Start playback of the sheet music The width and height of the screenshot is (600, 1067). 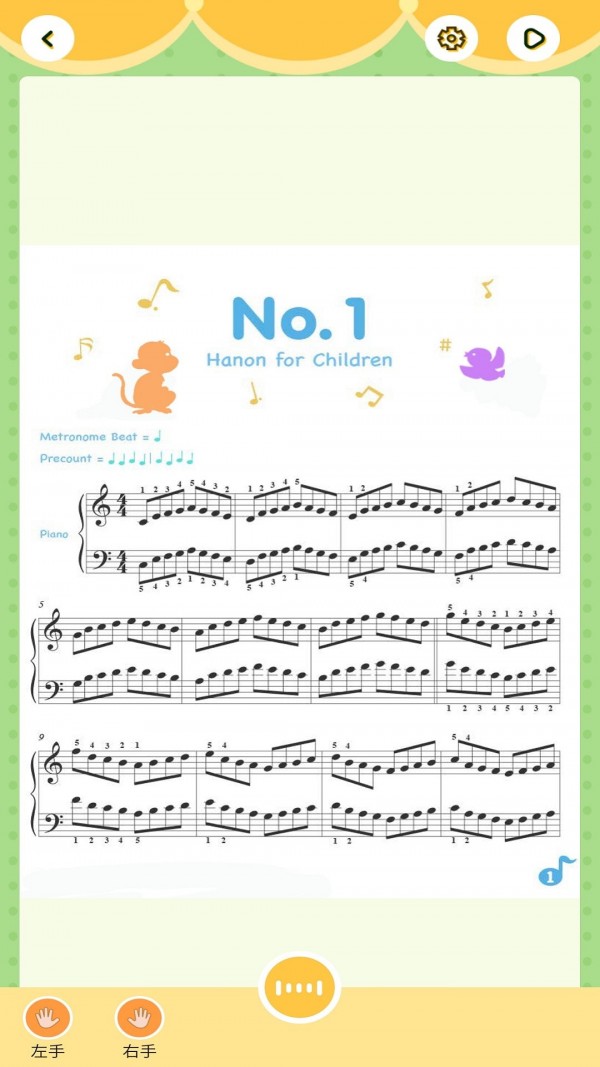pos(533,39)
